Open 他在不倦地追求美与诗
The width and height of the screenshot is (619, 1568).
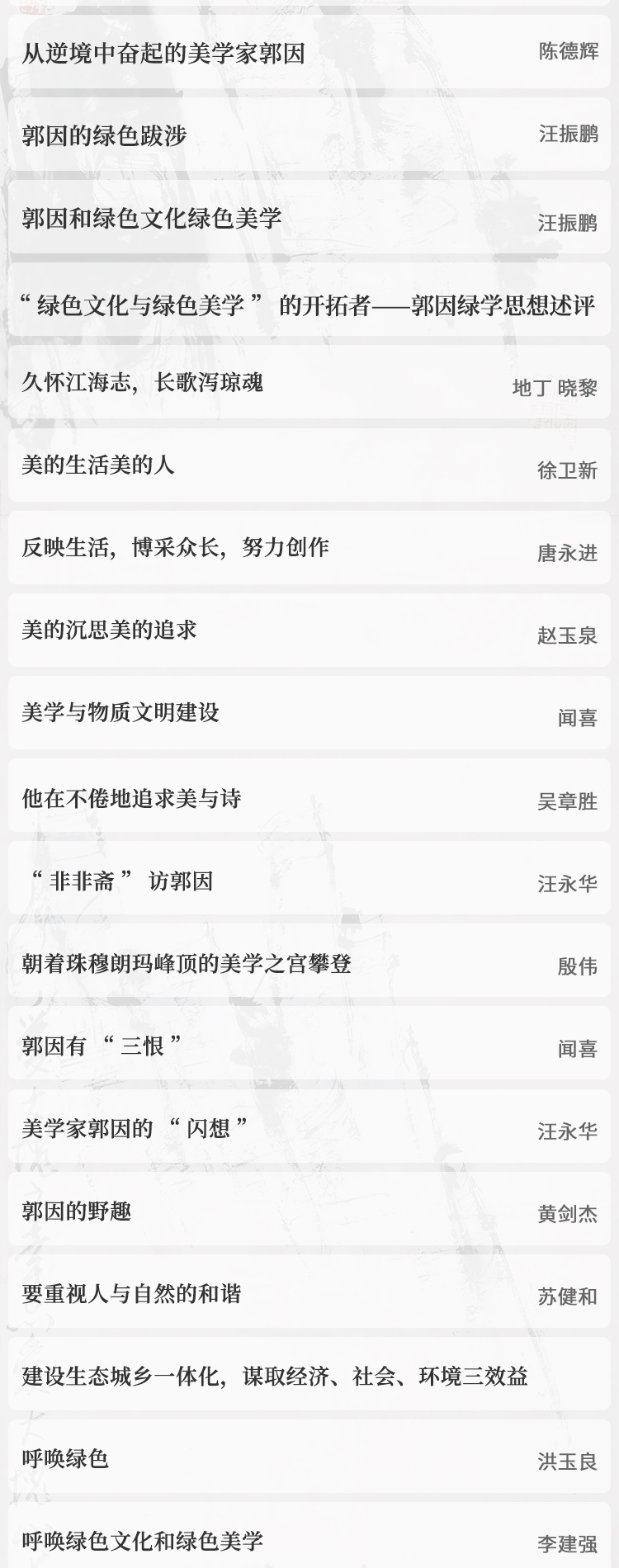point(131,798)
